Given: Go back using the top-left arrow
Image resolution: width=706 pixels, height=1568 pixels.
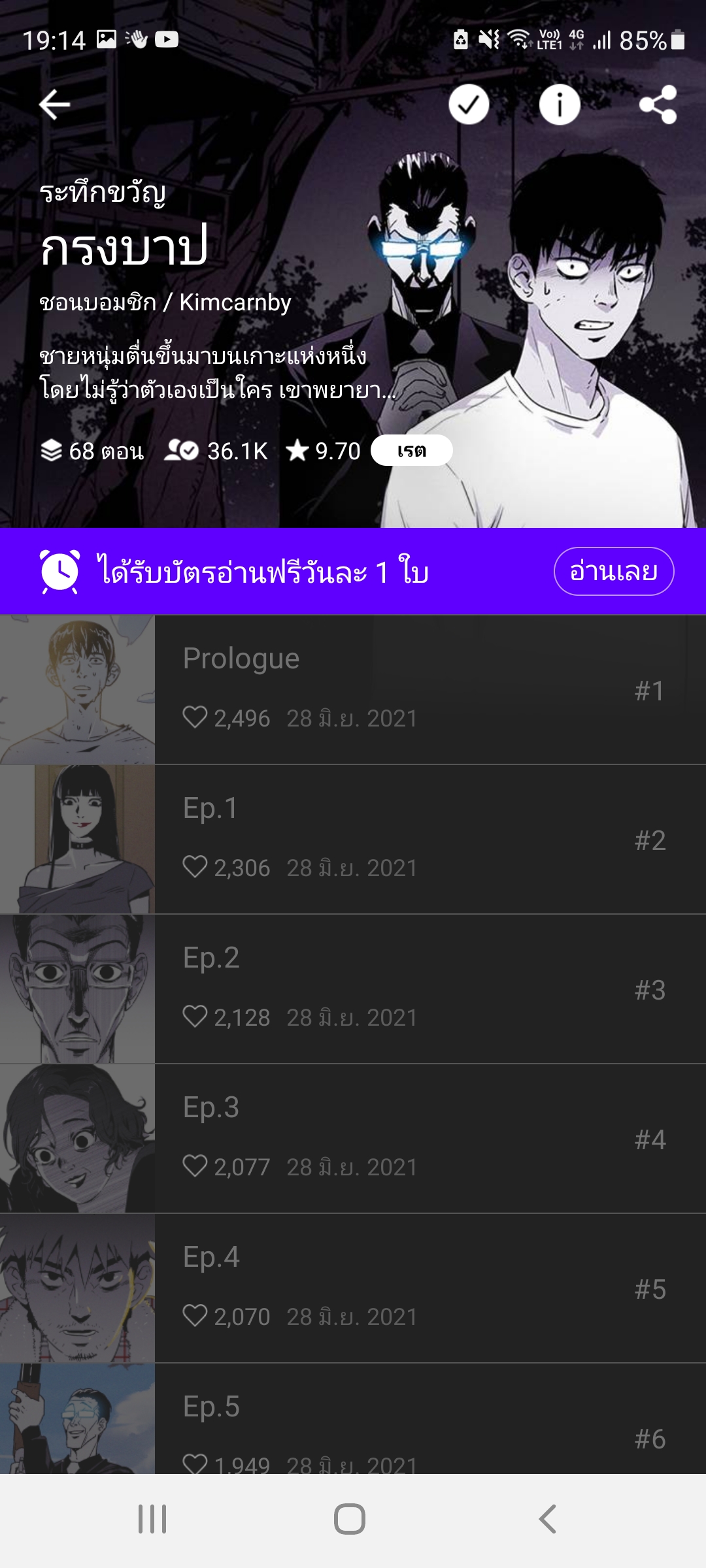Looking at the screenshot, I should pyautogui.click(x=55, y=105).
